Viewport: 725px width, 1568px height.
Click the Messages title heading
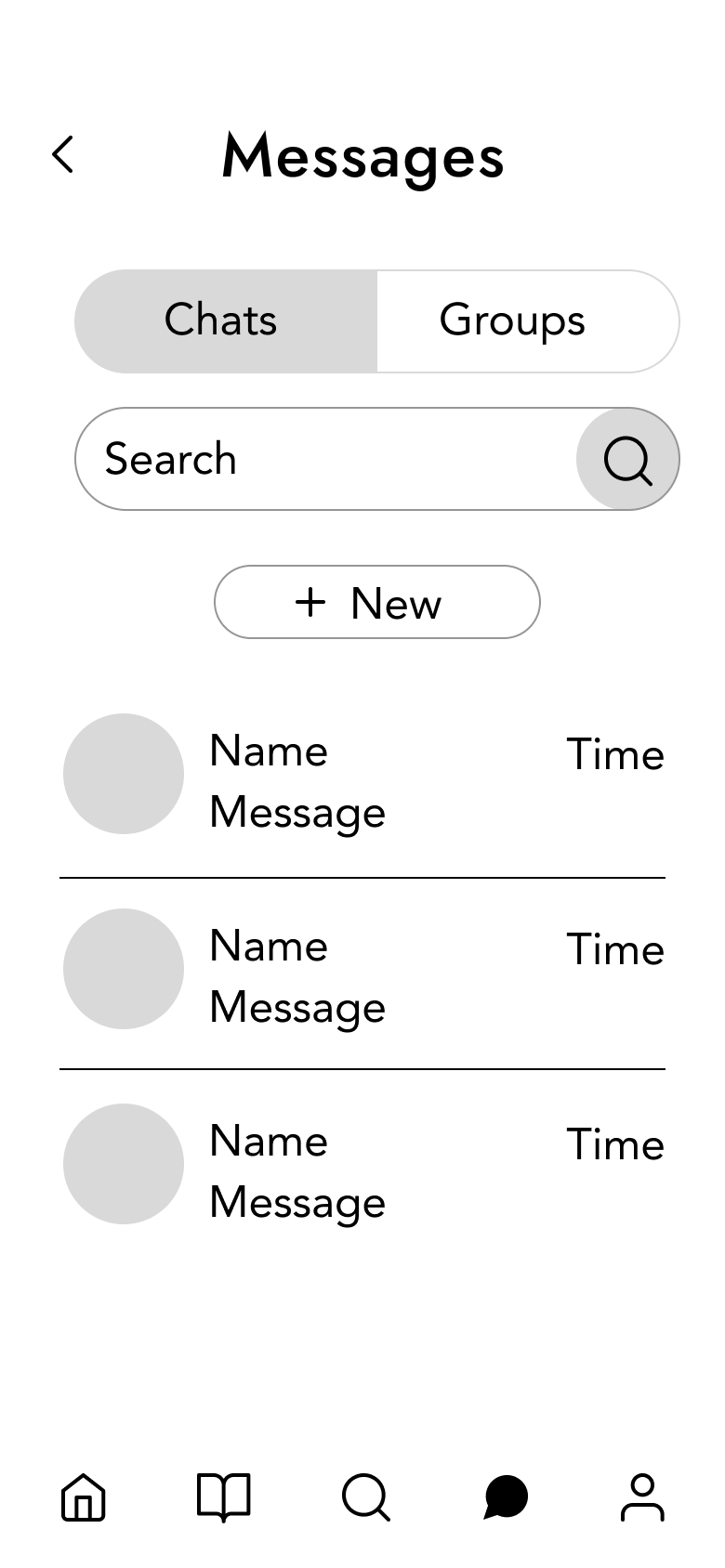(x=362, y=158)
